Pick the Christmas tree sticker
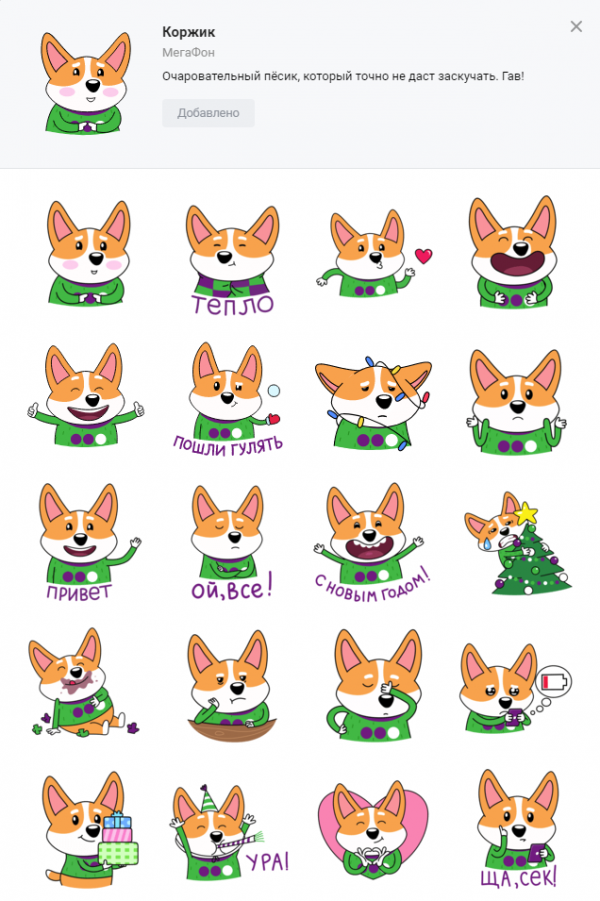The height and width of the screenshot is (901, 600). 517,545
